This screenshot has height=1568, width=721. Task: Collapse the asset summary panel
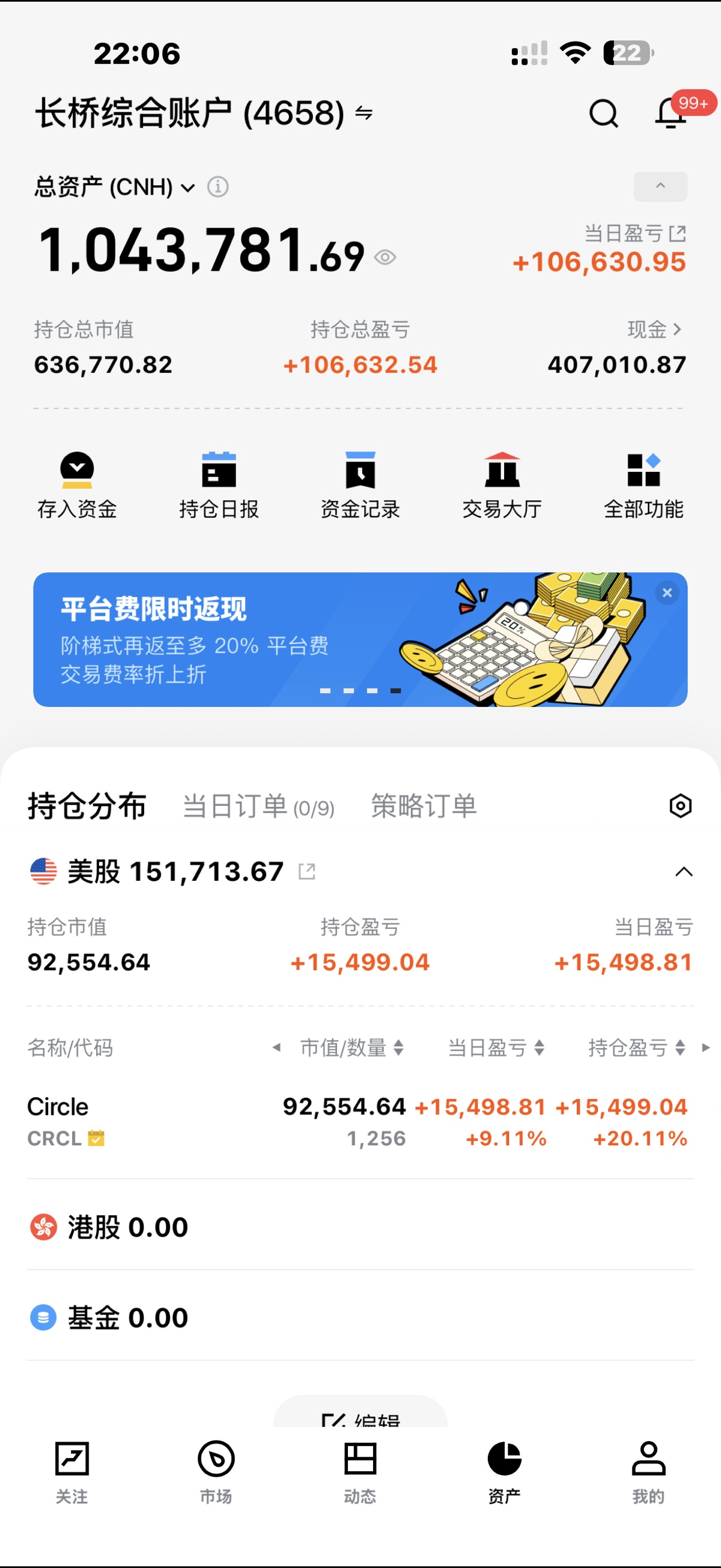[x=660, y=186]
